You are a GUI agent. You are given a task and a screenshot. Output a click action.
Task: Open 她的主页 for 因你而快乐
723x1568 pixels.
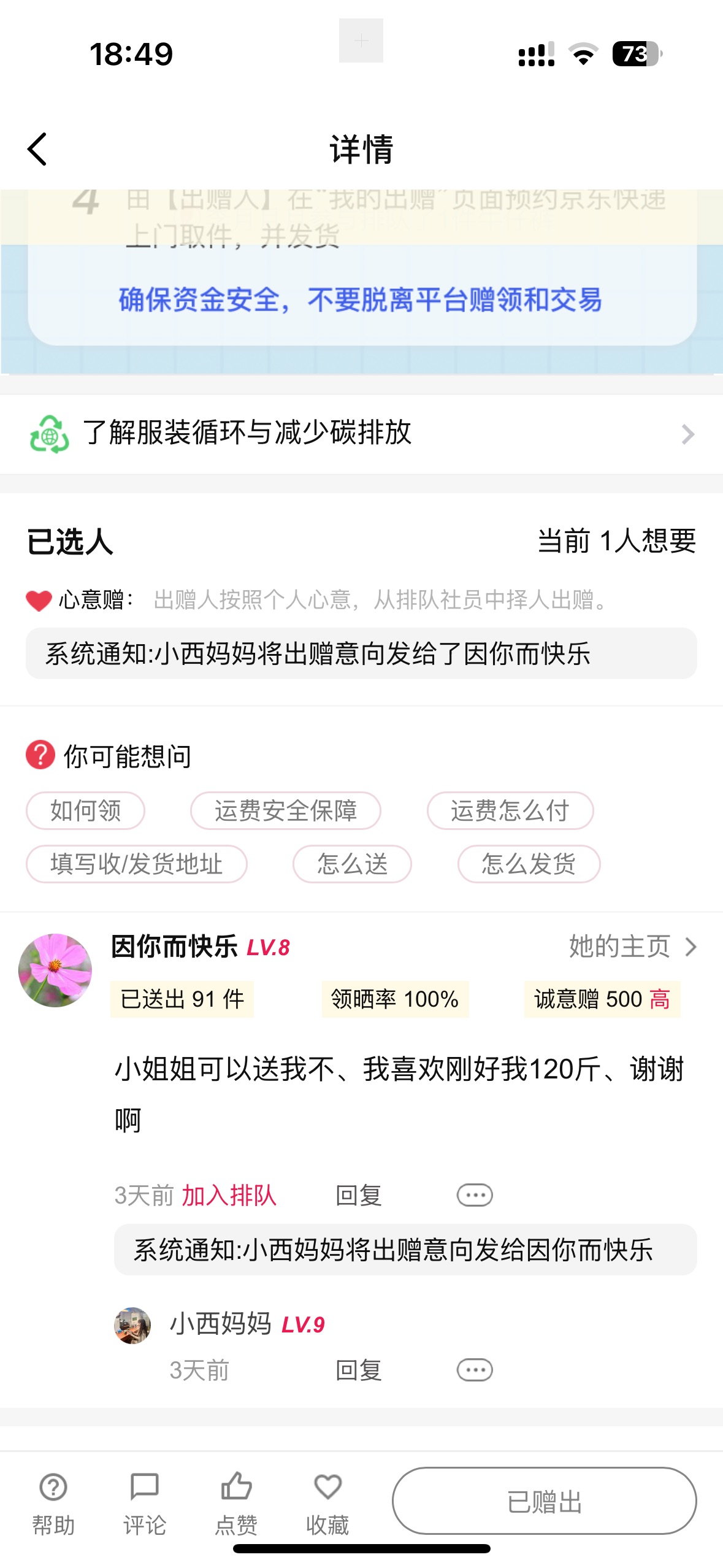(x=632, y=947)
